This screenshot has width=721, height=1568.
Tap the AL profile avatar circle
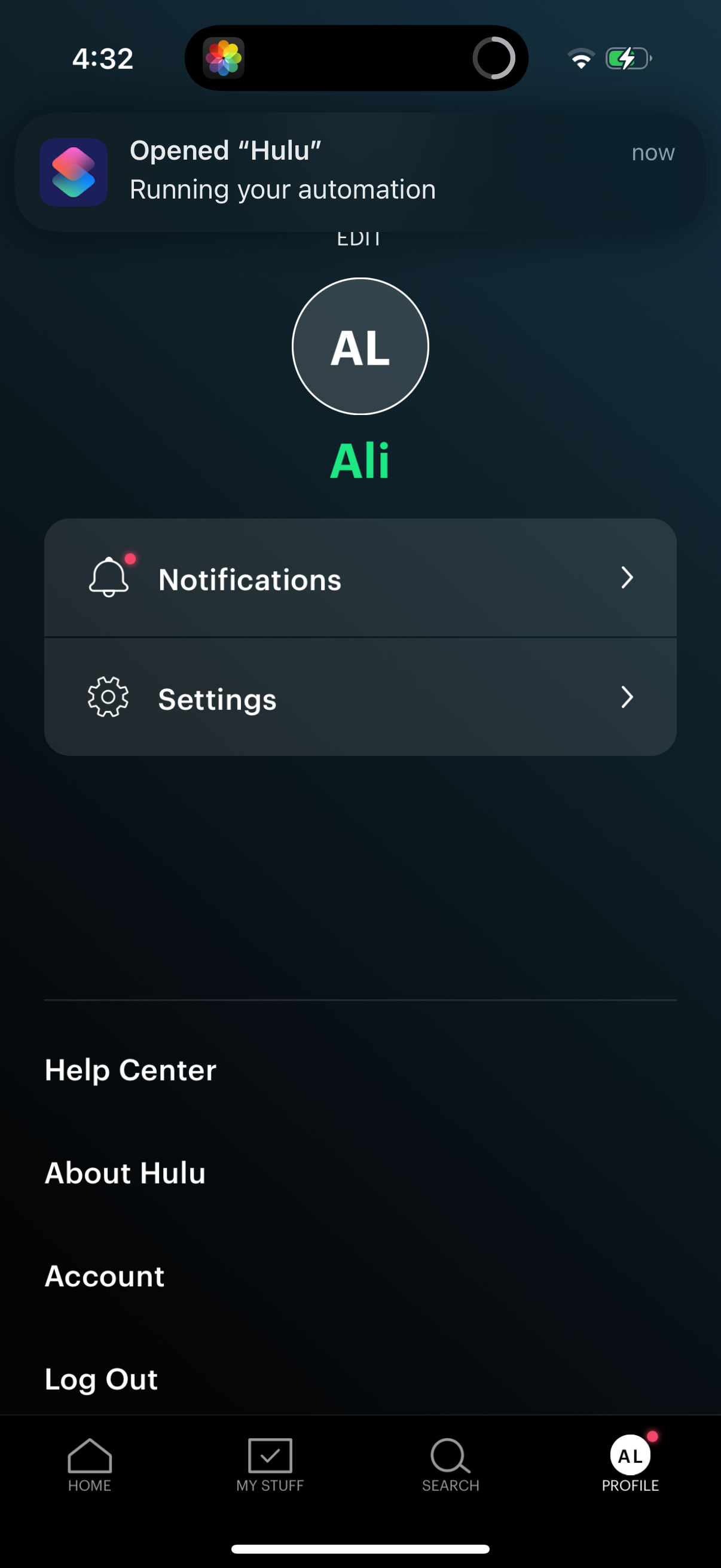(360, 346)
